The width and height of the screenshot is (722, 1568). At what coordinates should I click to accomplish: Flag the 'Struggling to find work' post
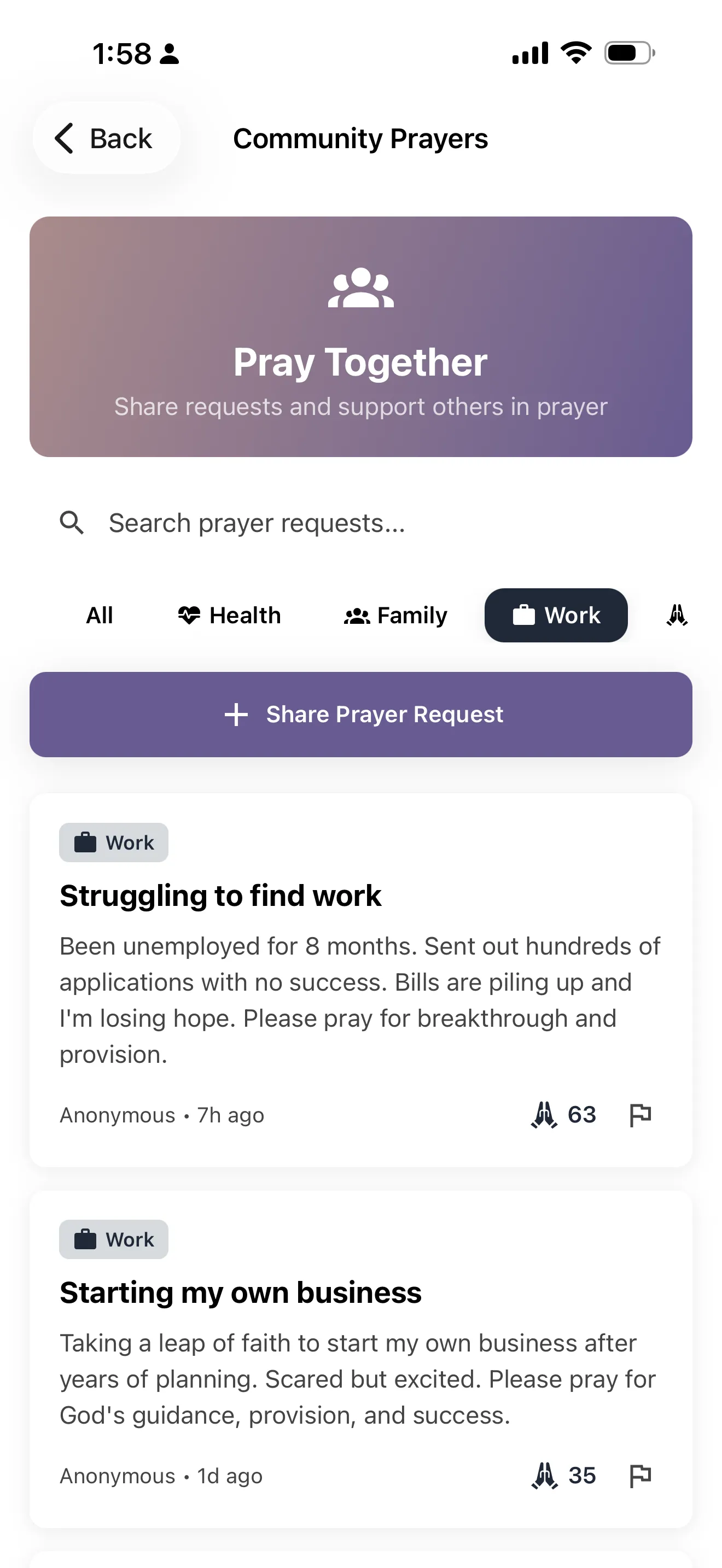point(641,1115)
